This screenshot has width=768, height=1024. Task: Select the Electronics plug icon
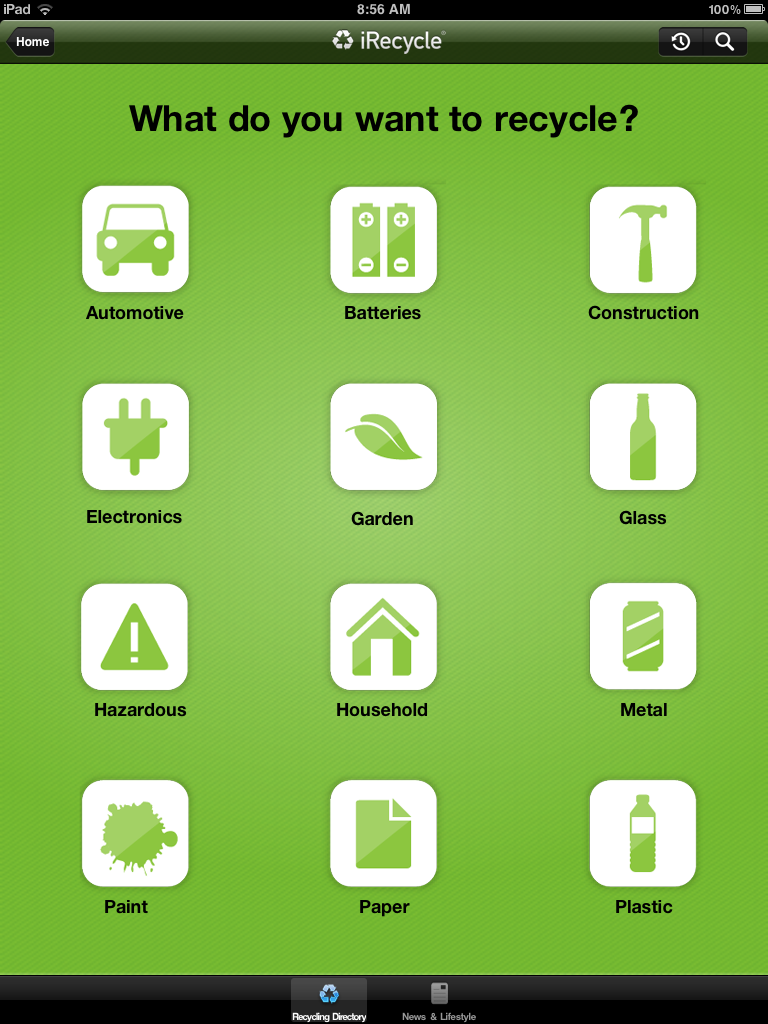[x=135, y=437]
